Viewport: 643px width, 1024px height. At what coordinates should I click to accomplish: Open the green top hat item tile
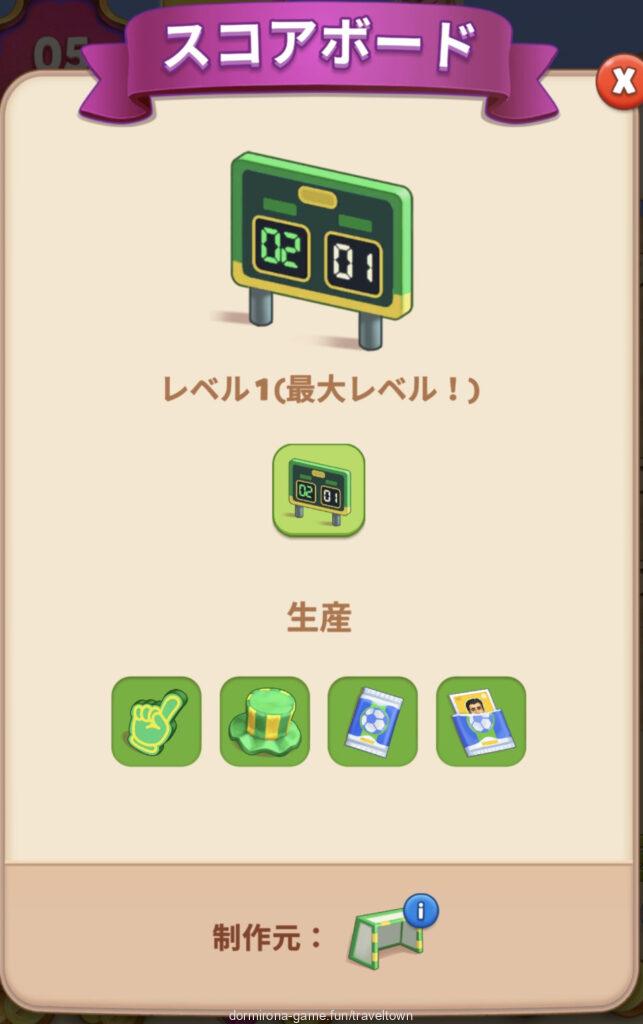click(x=264, y=721)
